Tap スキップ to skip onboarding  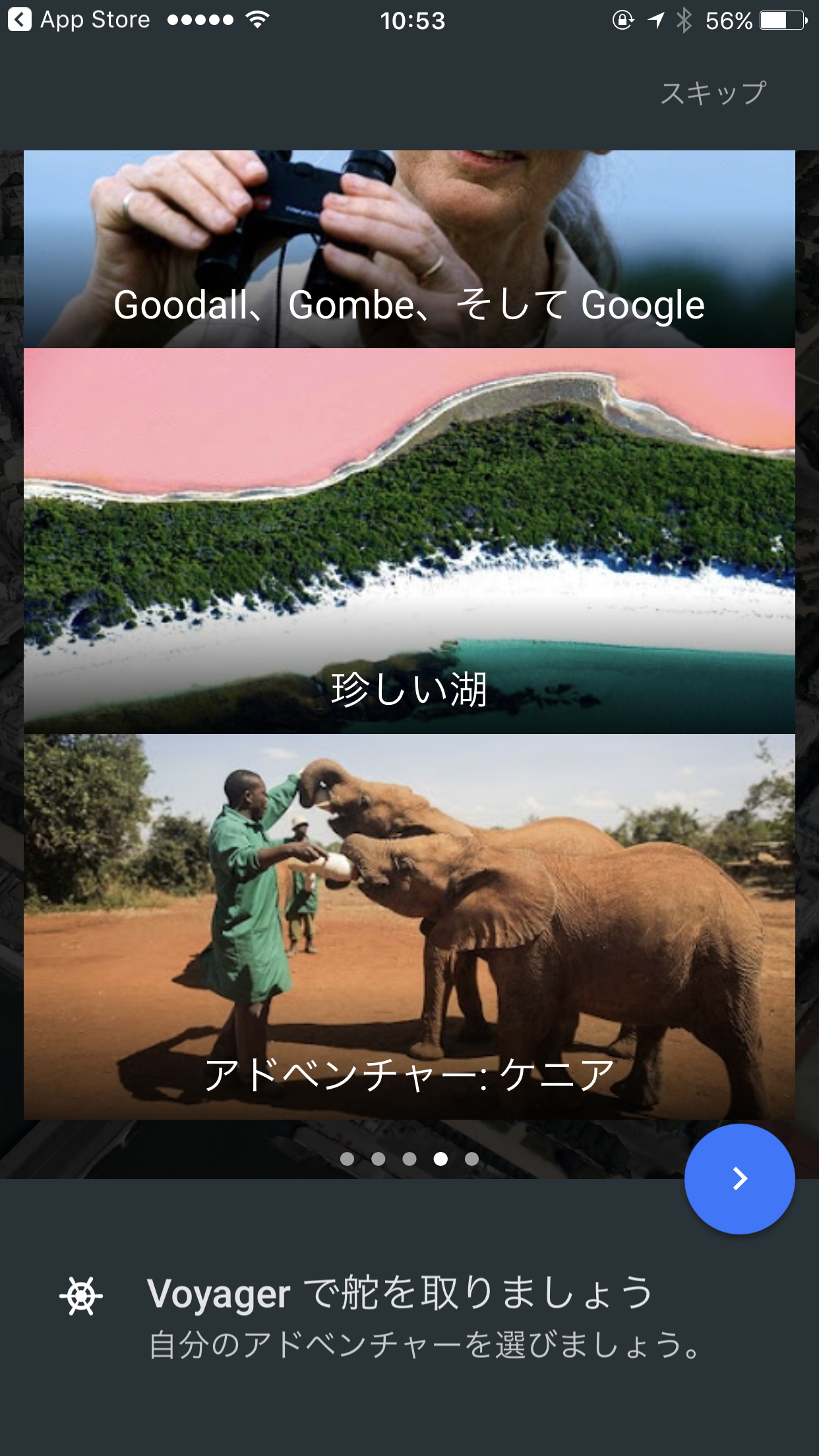pos(714,93)
